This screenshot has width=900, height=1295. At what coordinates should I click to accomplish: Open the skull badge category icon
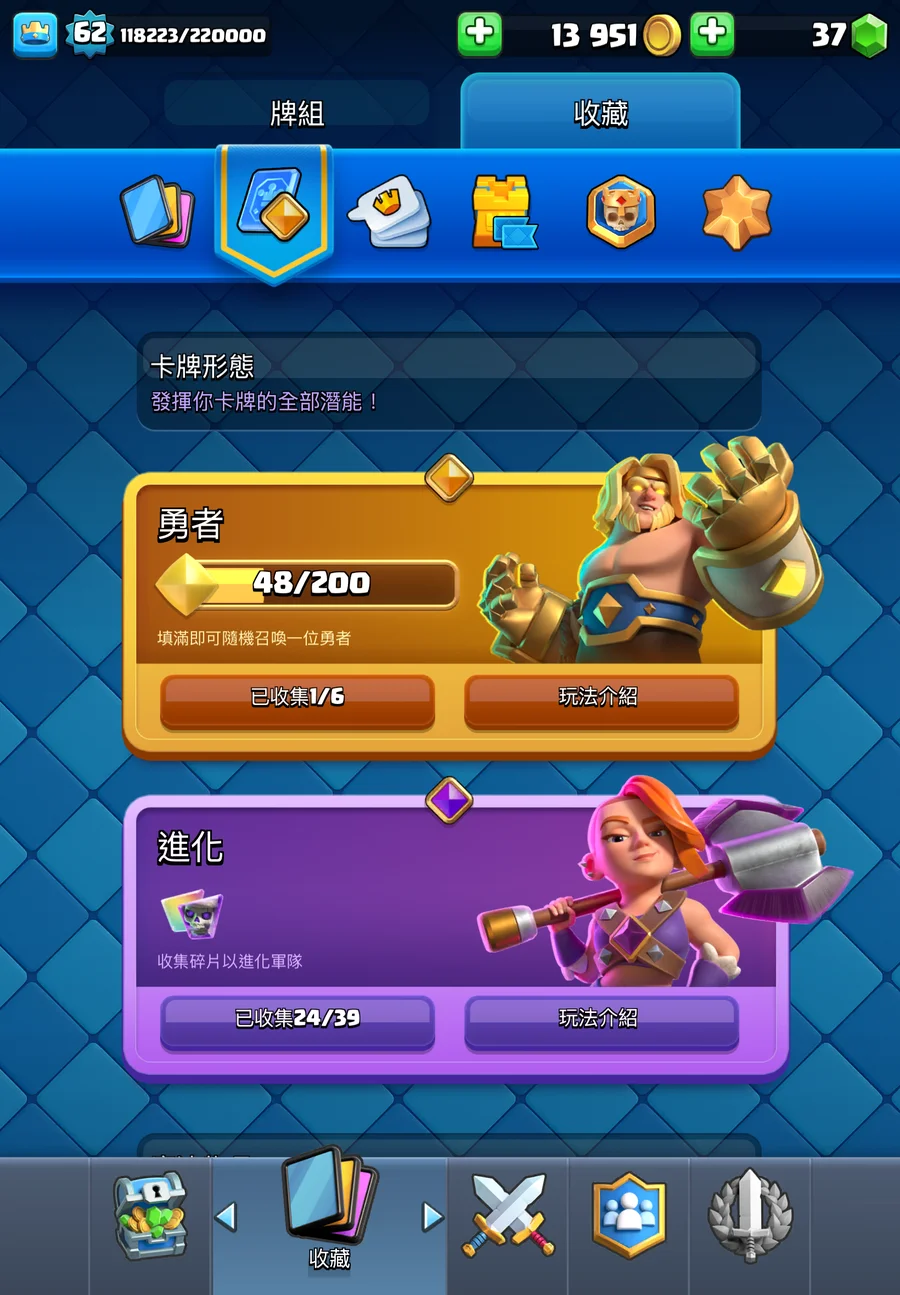pos(620,212)
